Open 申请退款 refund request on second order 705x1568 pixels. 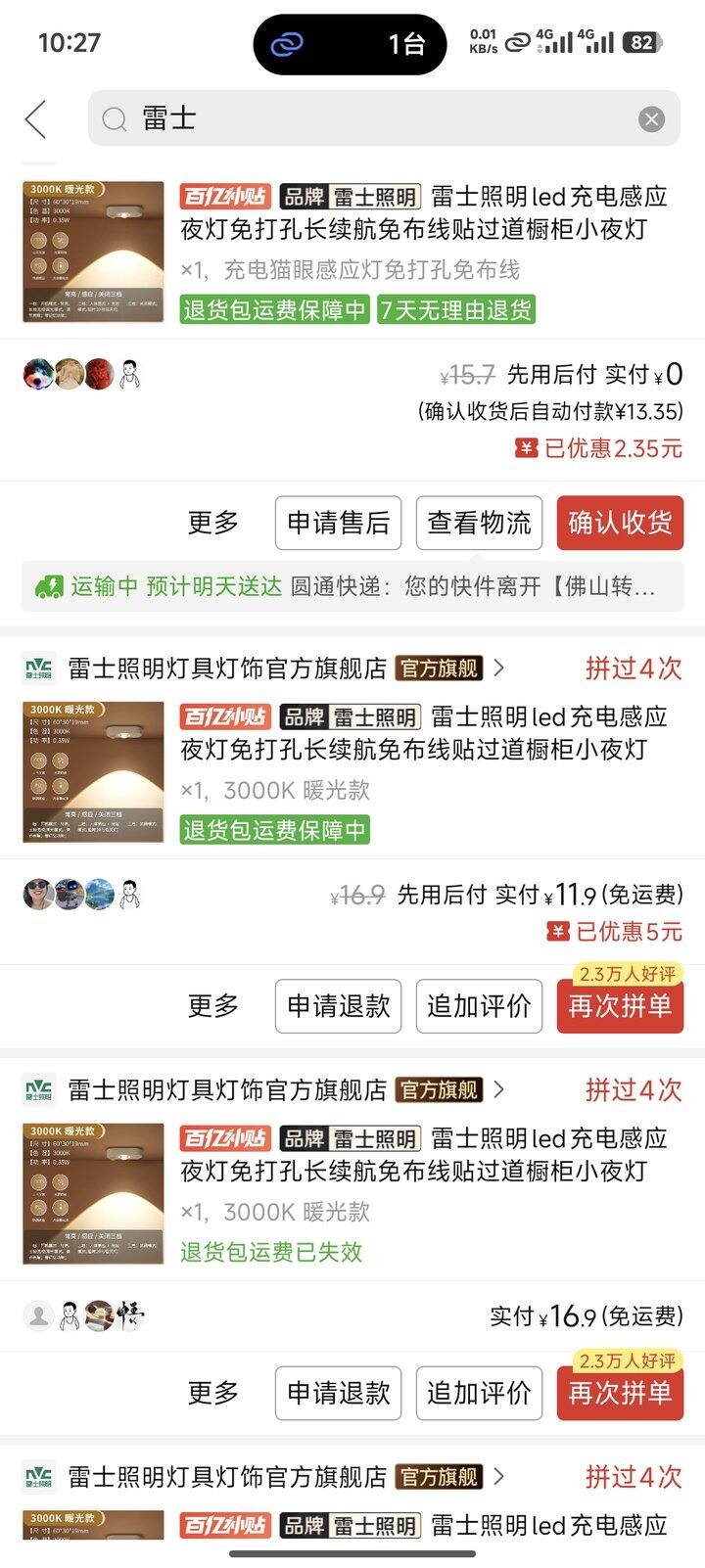338,1005
